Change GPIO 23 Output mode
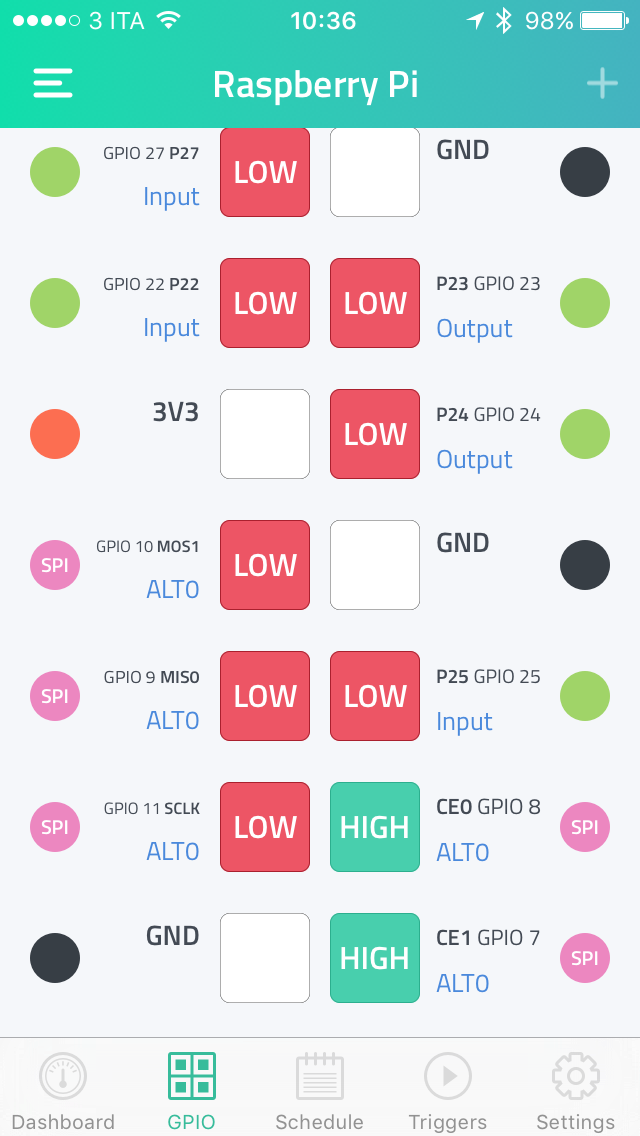 pyautogui.click(x=474, y=329)
